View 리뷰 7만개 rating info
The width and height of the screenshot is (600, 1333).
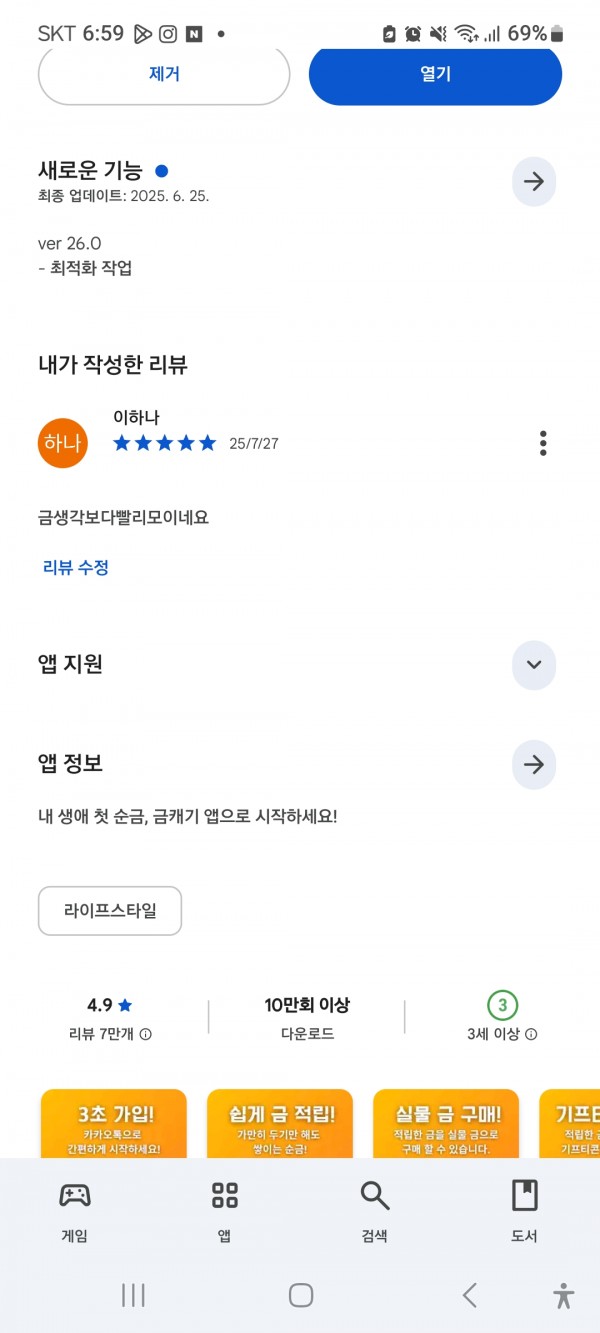pos(110,1034)
